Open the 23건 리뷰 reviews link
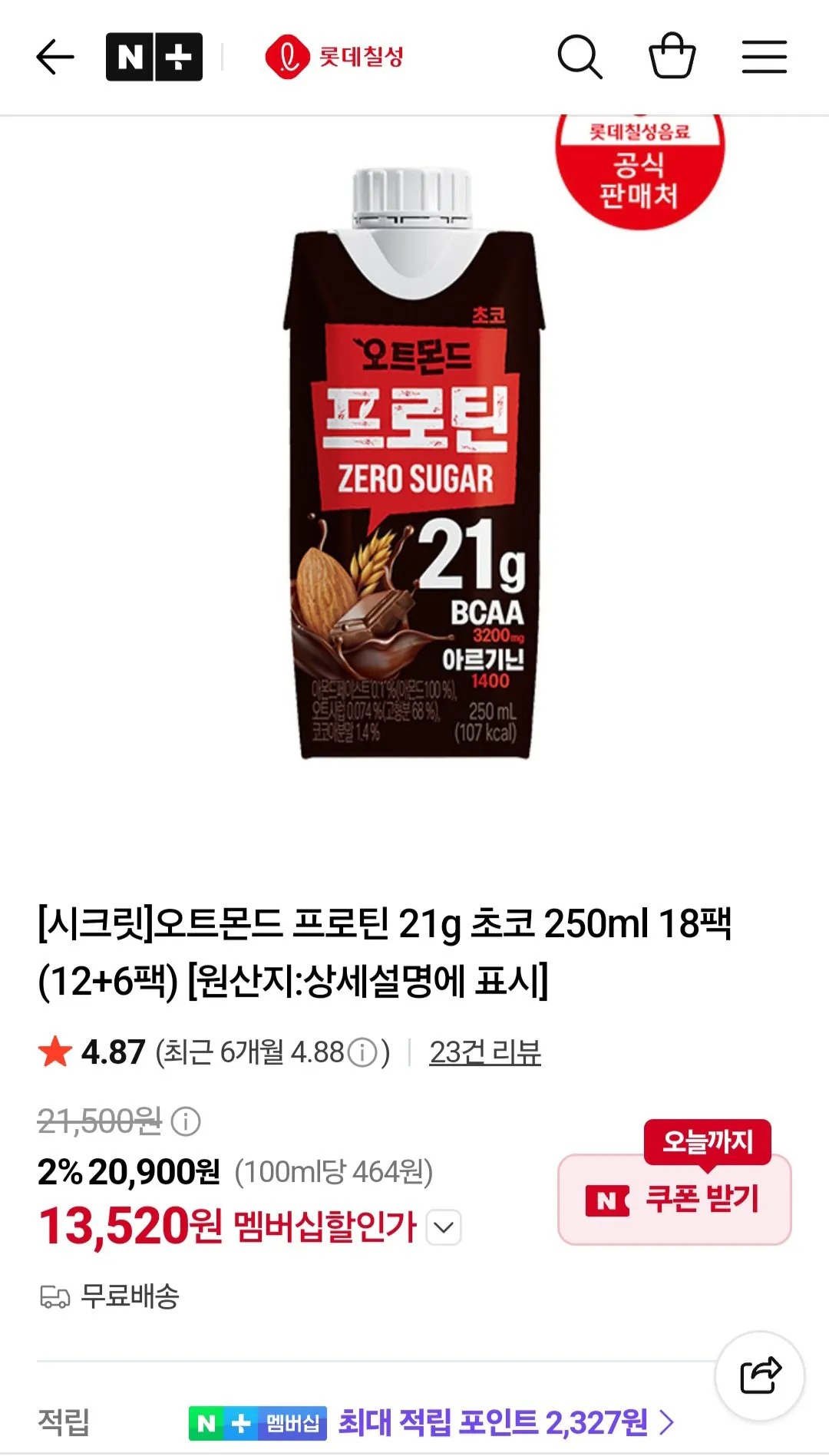The image size is (829, 1456). tap(485, 1052)
